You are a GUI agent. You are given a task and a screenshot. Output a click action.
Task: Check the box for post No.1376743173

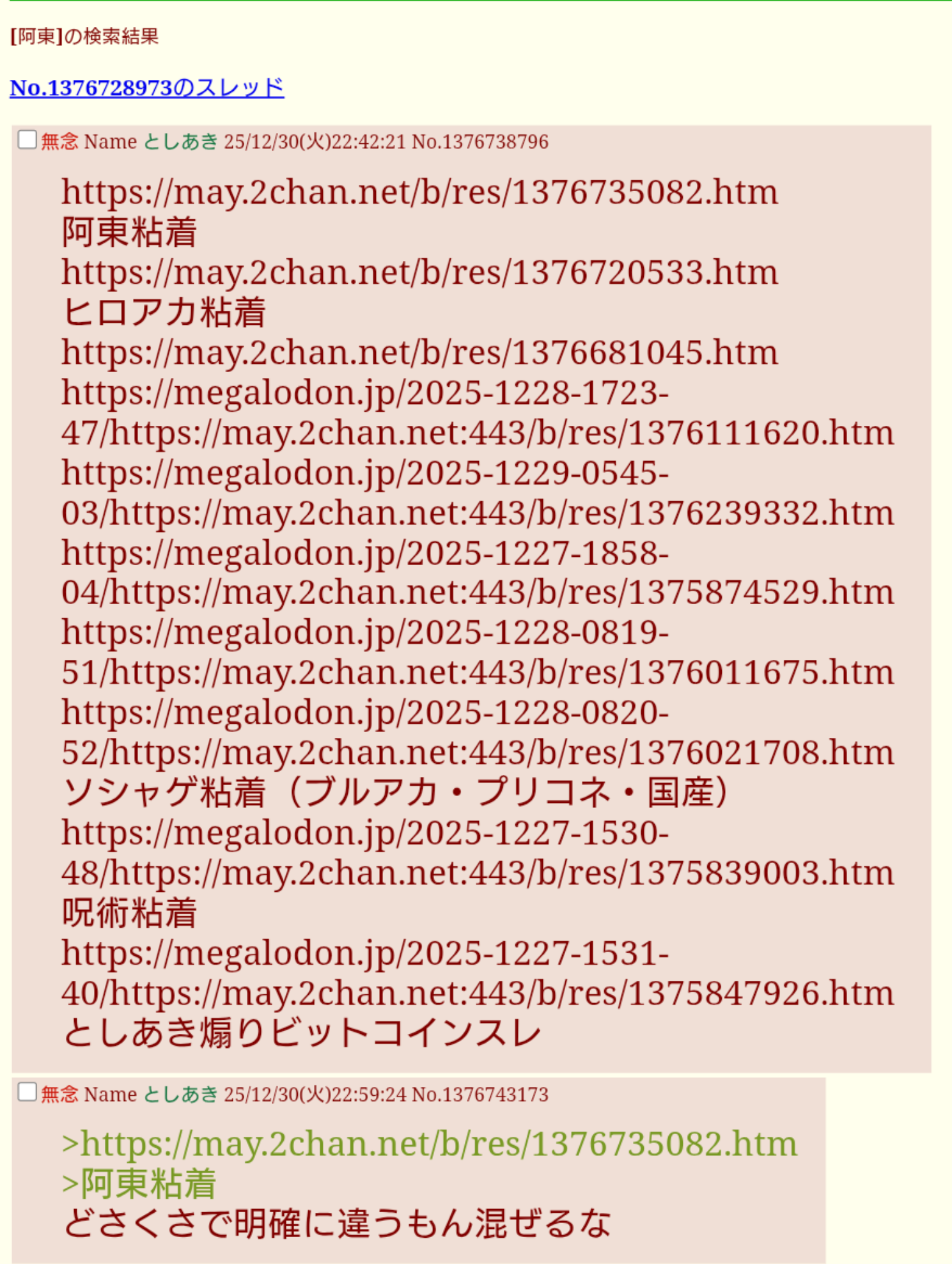tap(27, 1092)
